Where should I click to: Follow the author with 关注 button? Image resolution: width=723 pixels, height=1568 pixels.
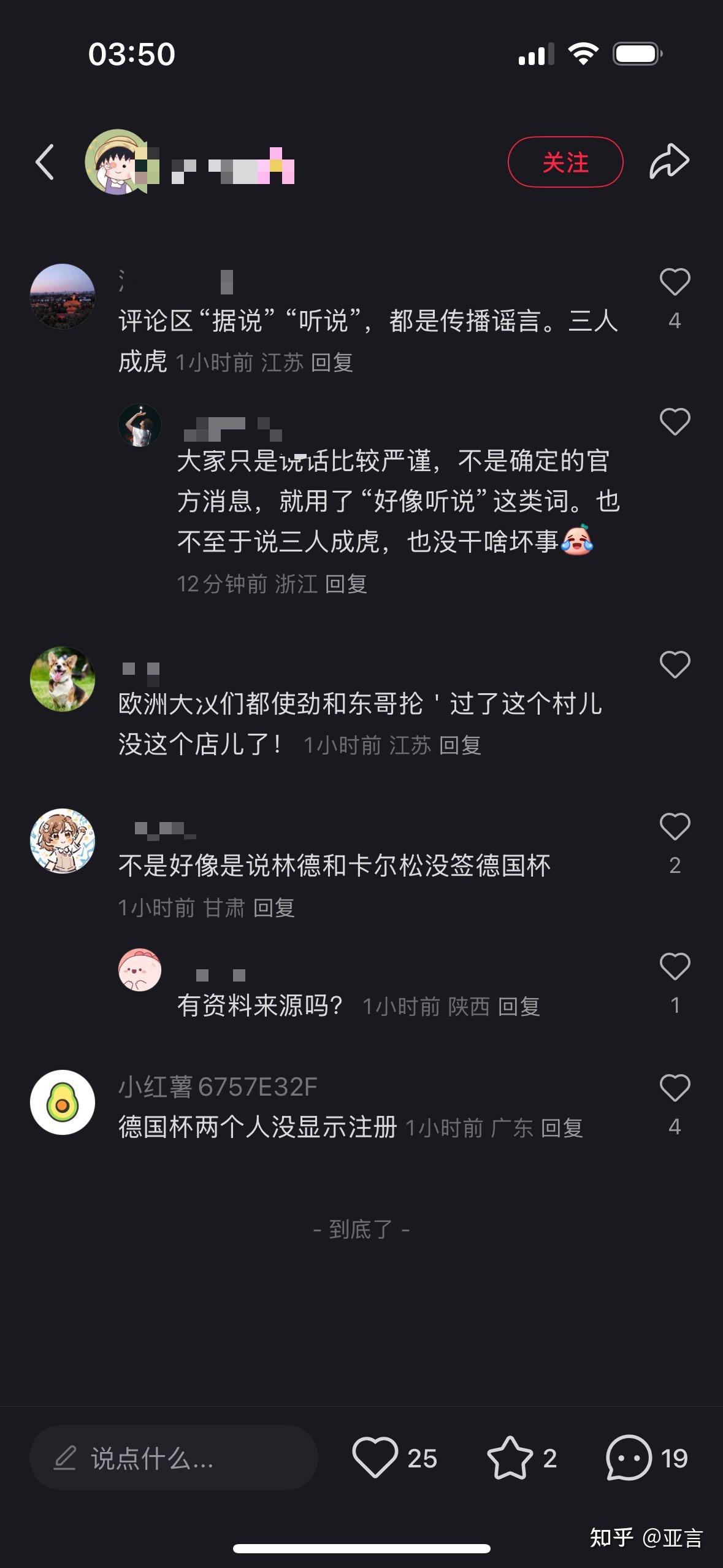[565, 162]
